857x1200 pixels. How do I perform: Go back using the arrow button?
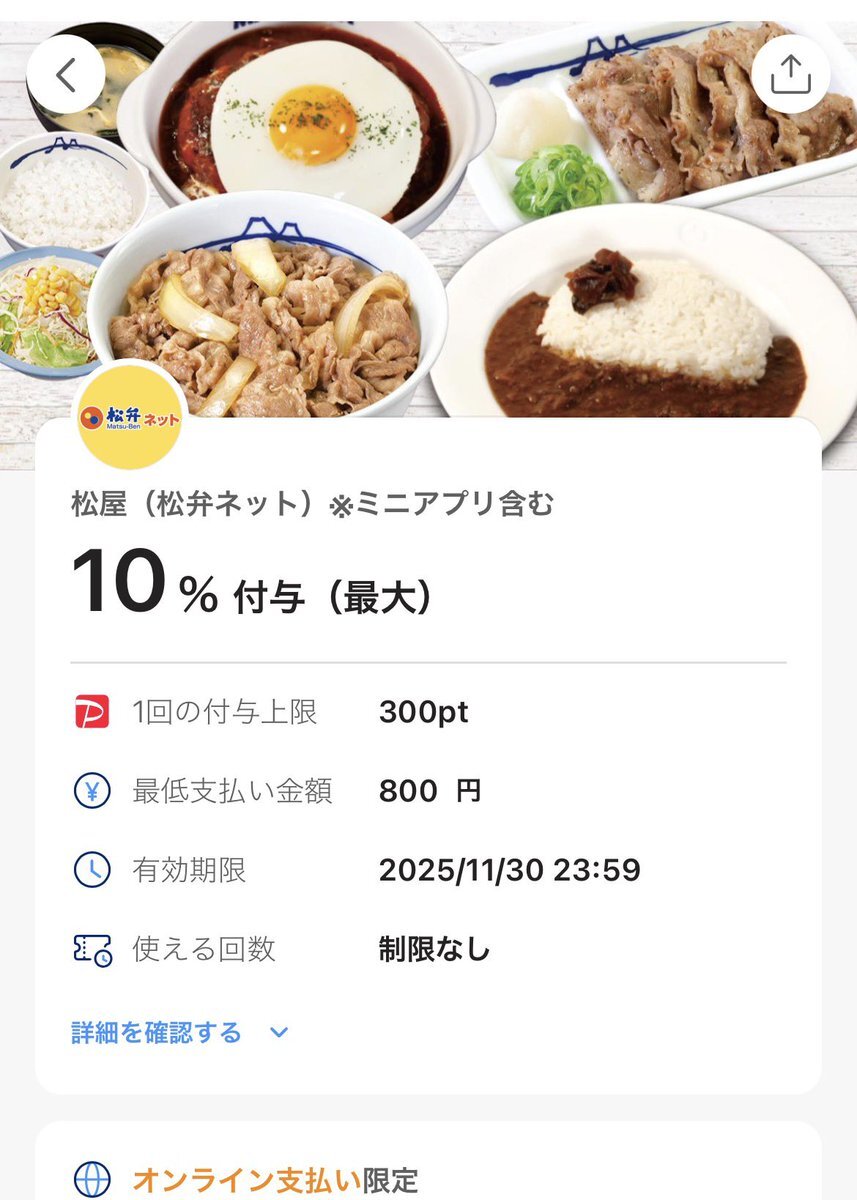[66, 75]
